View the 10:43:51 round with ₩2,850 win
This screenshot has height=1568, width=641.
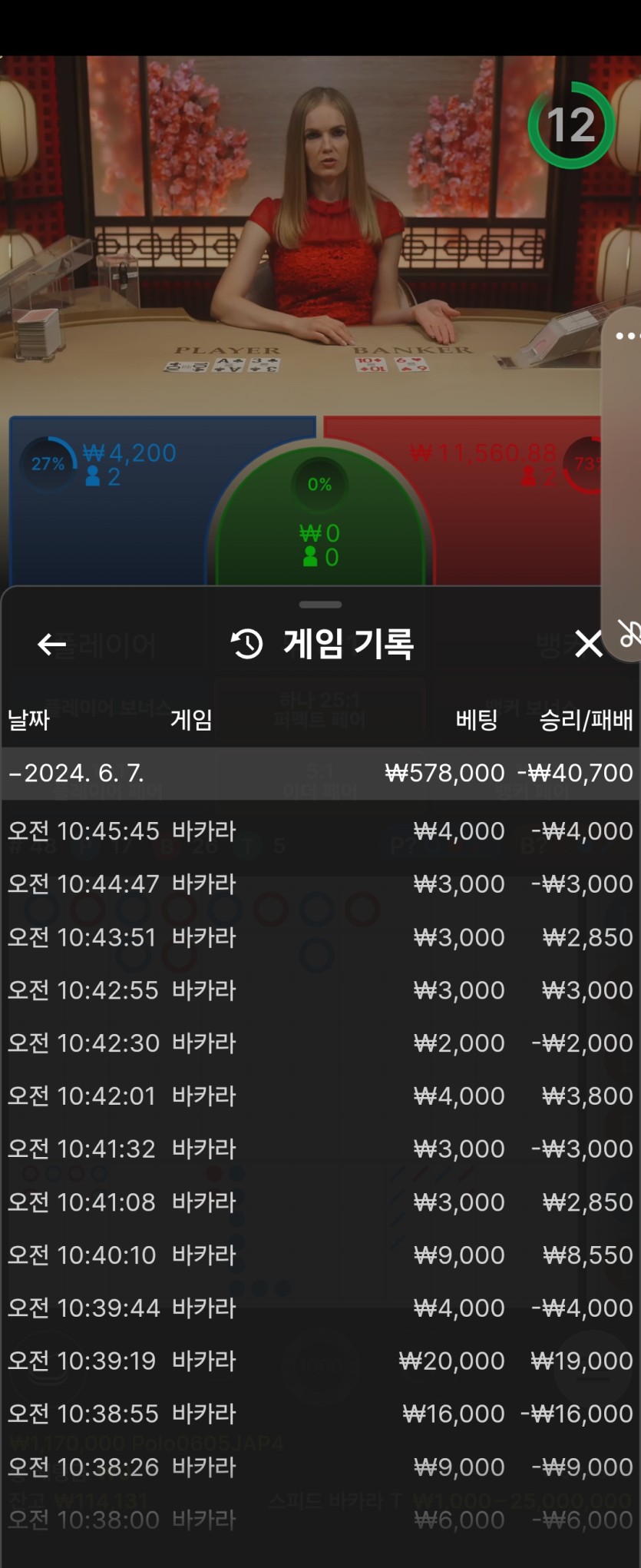[320, 937]
